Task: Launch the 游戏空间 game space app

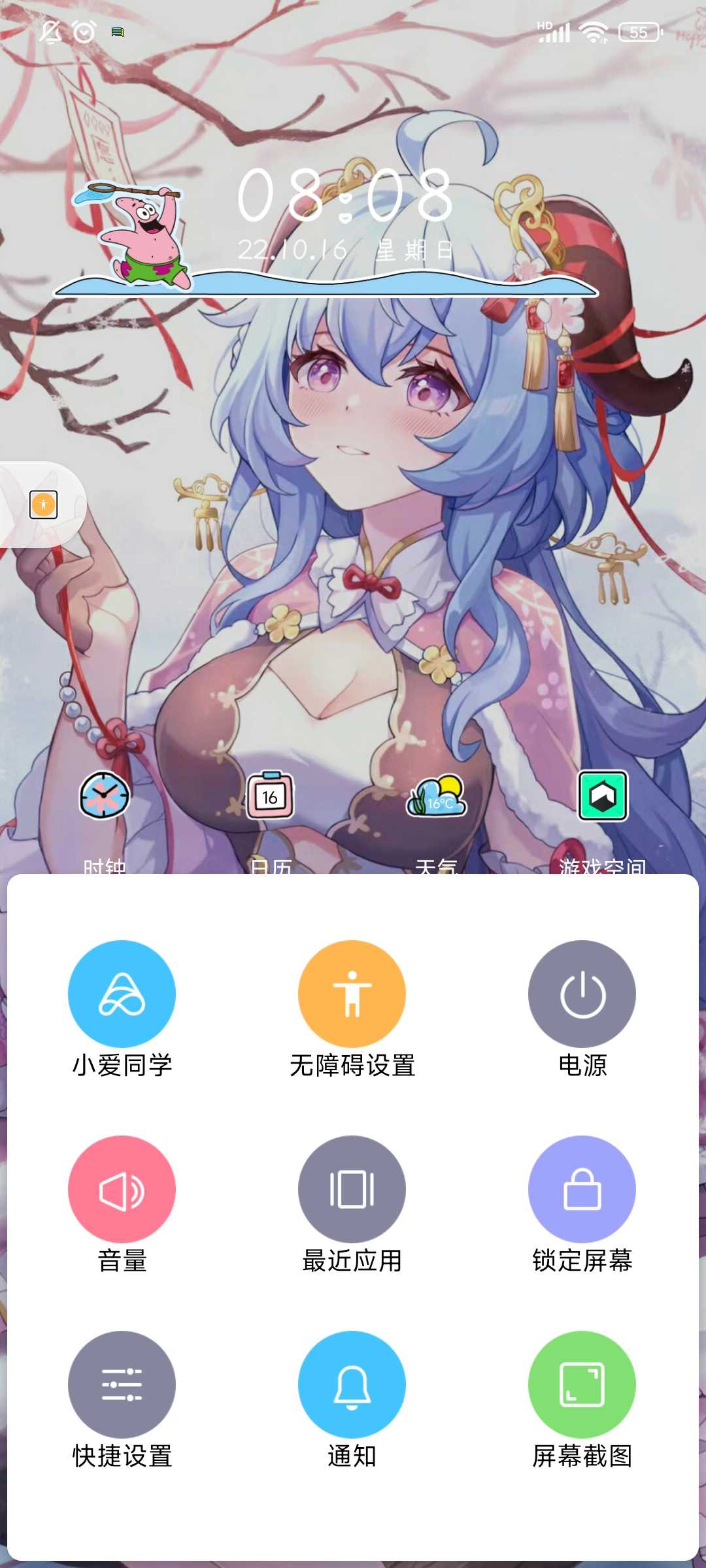Action: pos(602,795)
